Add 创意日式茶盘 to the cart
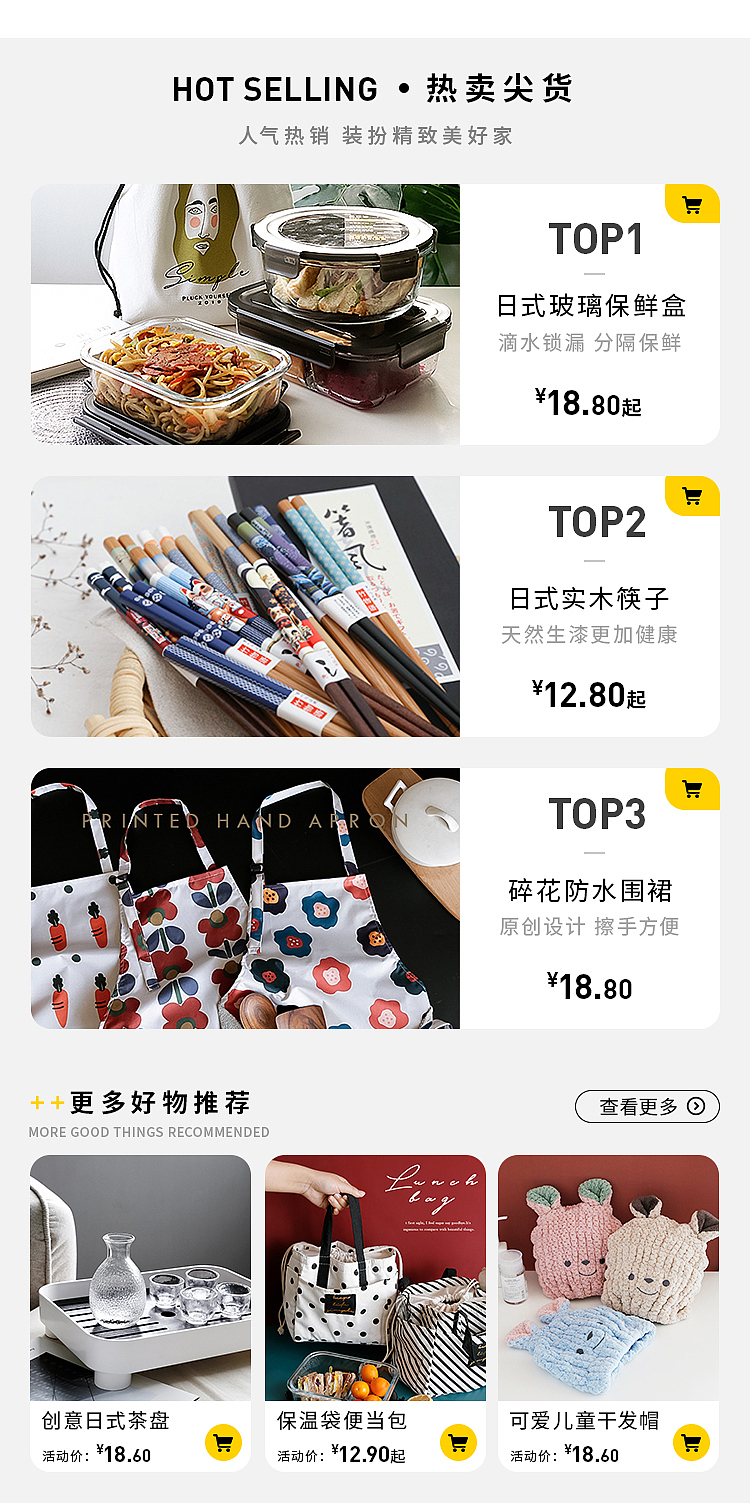 tap(223, 1443)
